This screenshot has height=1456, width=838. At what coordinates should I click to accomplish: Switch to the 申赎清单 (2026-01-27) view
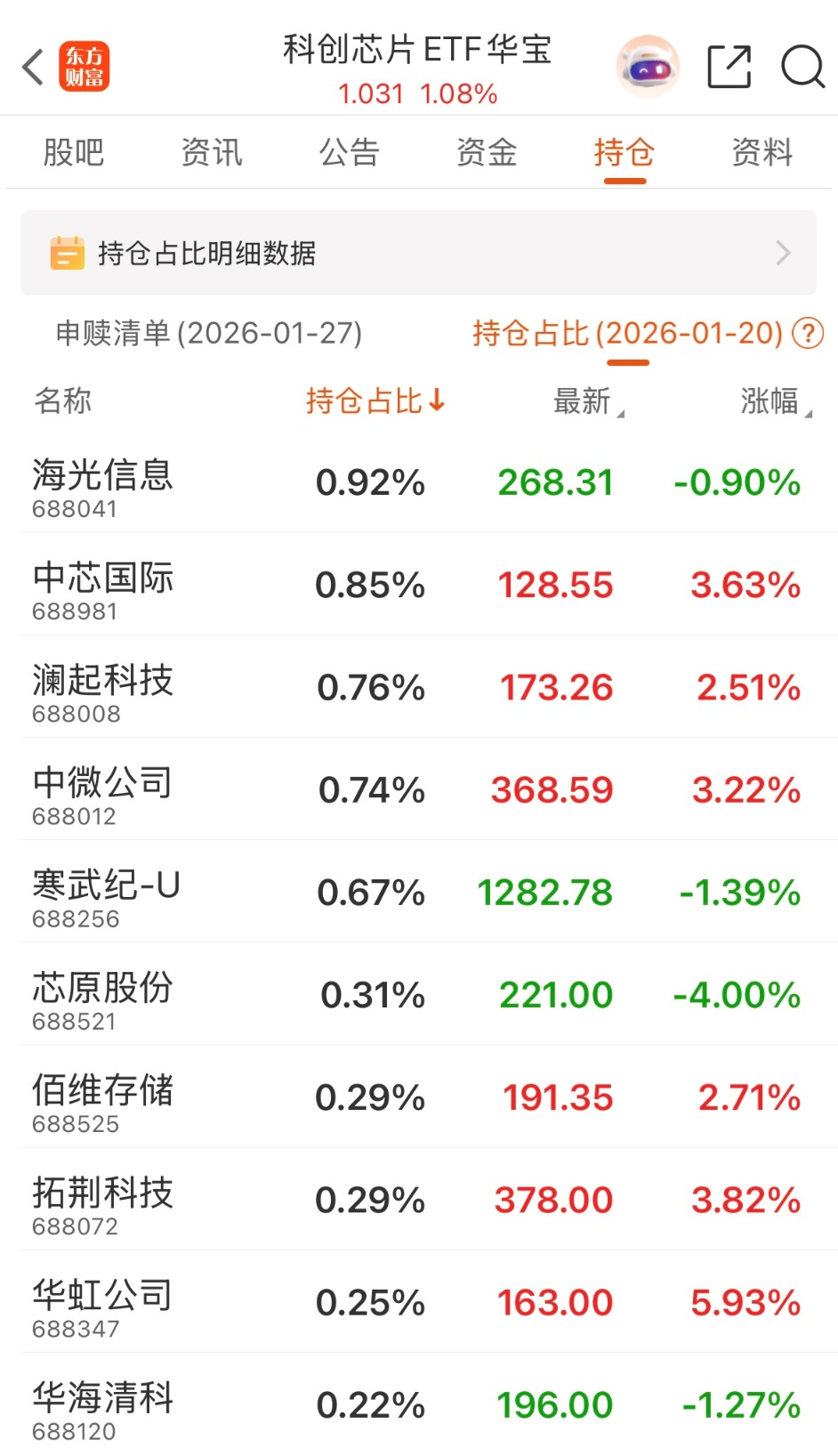[207, 333]
